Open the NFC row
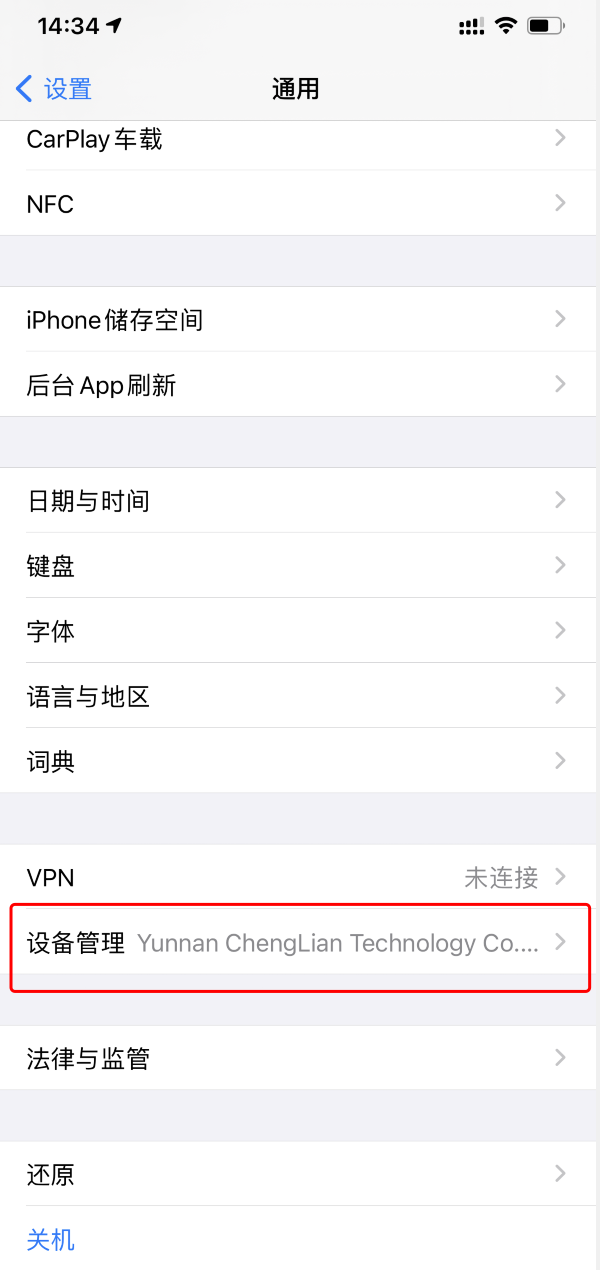This screenshot has width=600, height=1270. 300,204
